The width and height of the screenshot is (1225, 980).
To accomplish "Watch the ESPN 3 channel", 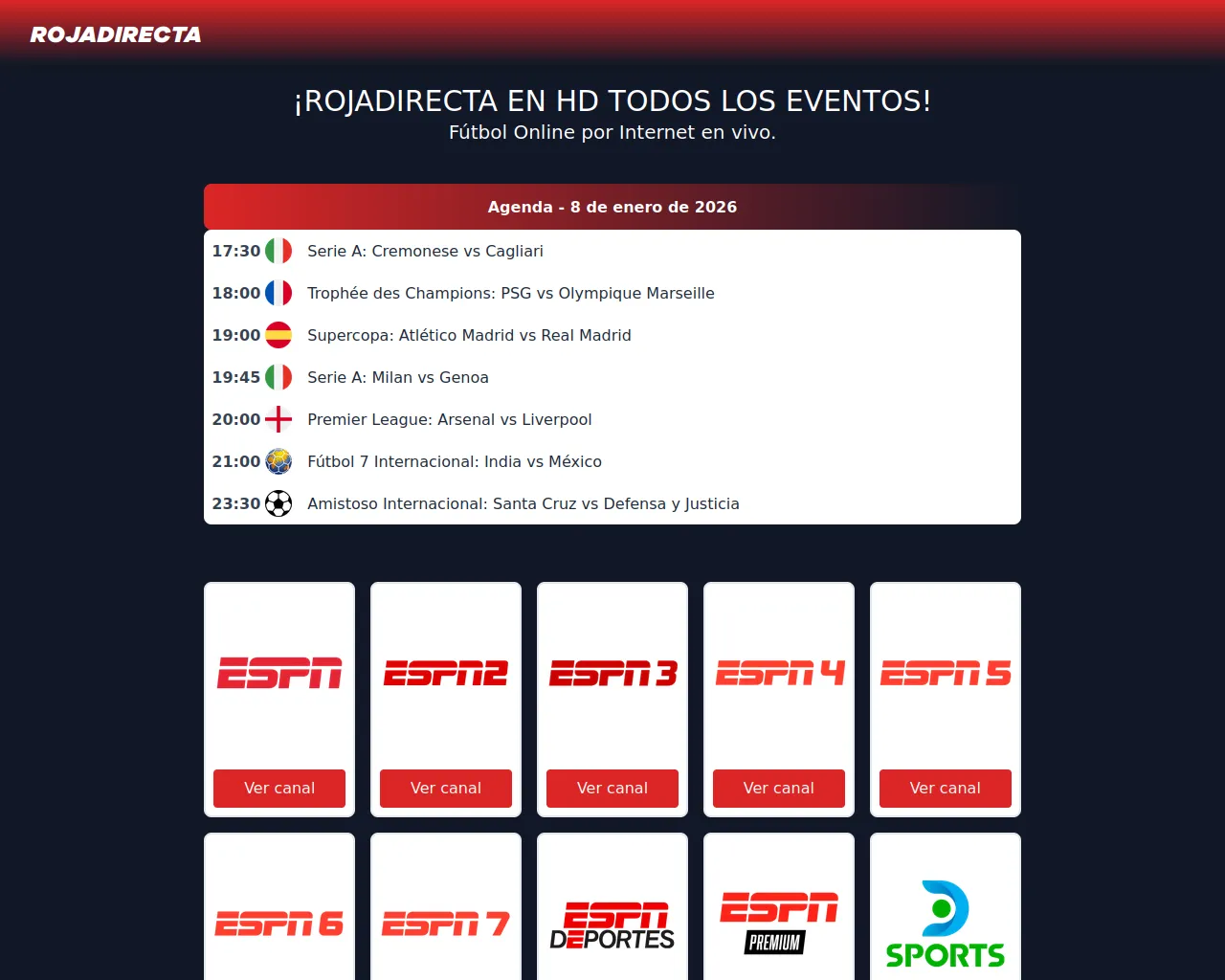I will click(612, 788).
